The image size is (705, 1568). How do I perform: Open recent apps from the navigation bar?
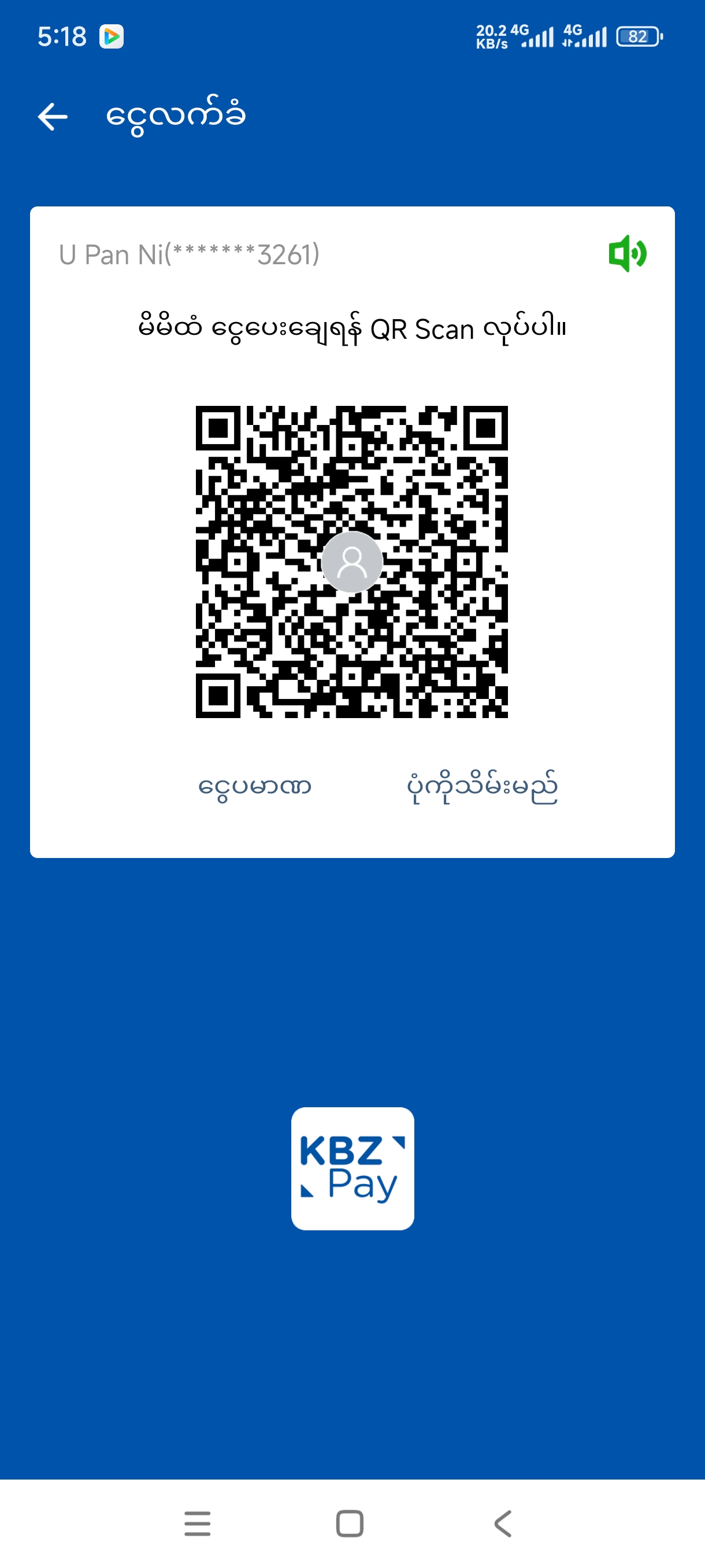click(198, 1523)
